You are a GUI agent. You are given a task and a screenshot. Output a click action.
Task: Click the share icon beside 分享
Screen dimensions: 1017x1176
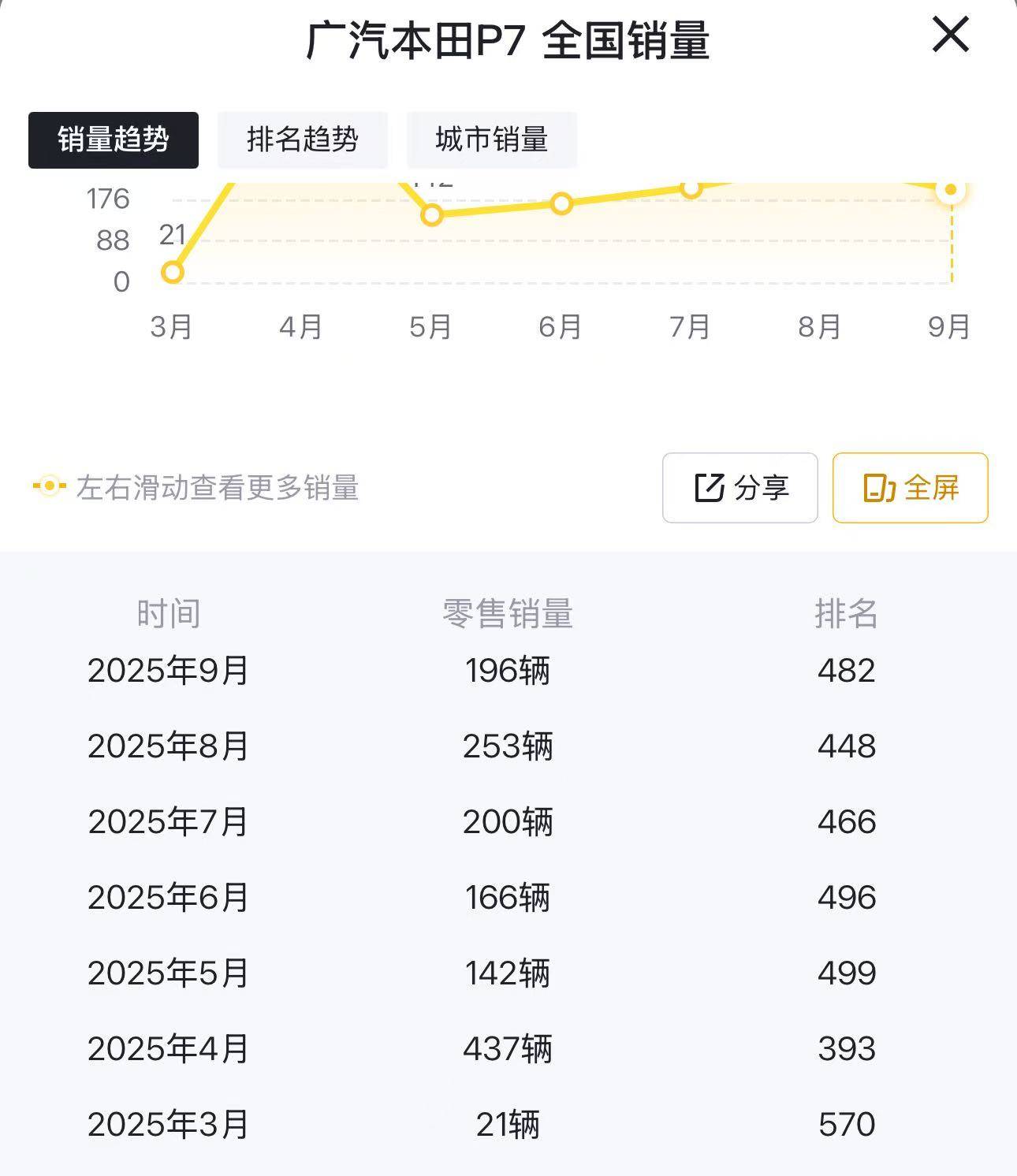[x=711, y=488]
